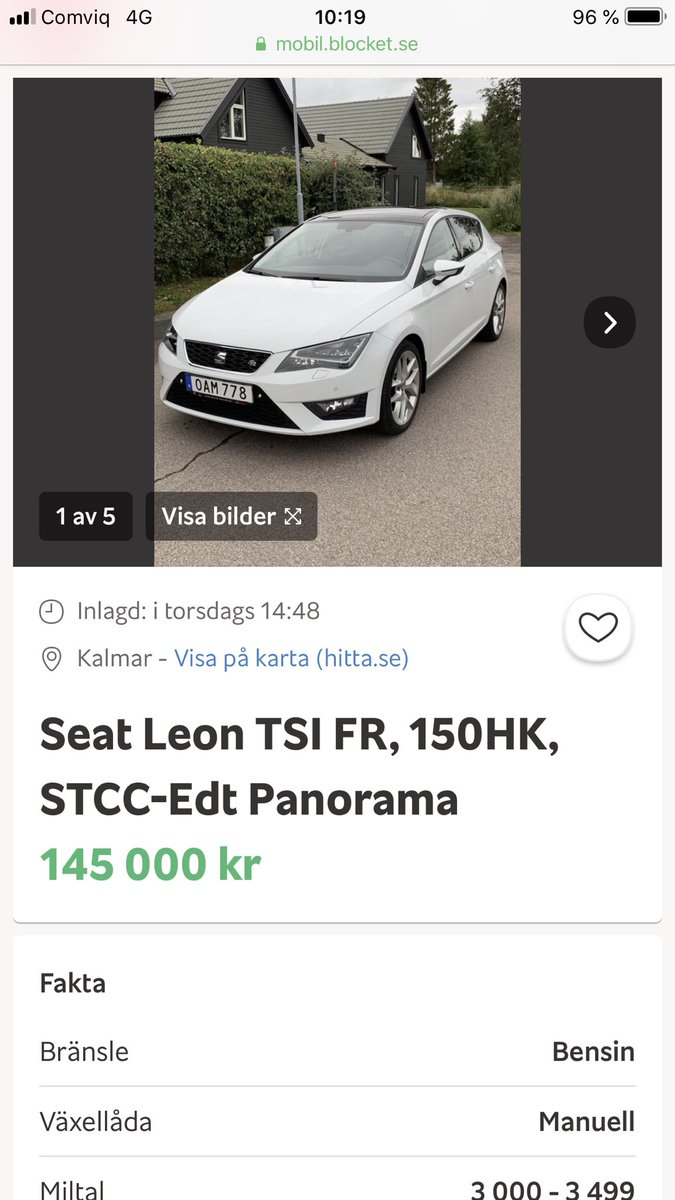
Task: Show the next car photo
Action: click(609, 322)
